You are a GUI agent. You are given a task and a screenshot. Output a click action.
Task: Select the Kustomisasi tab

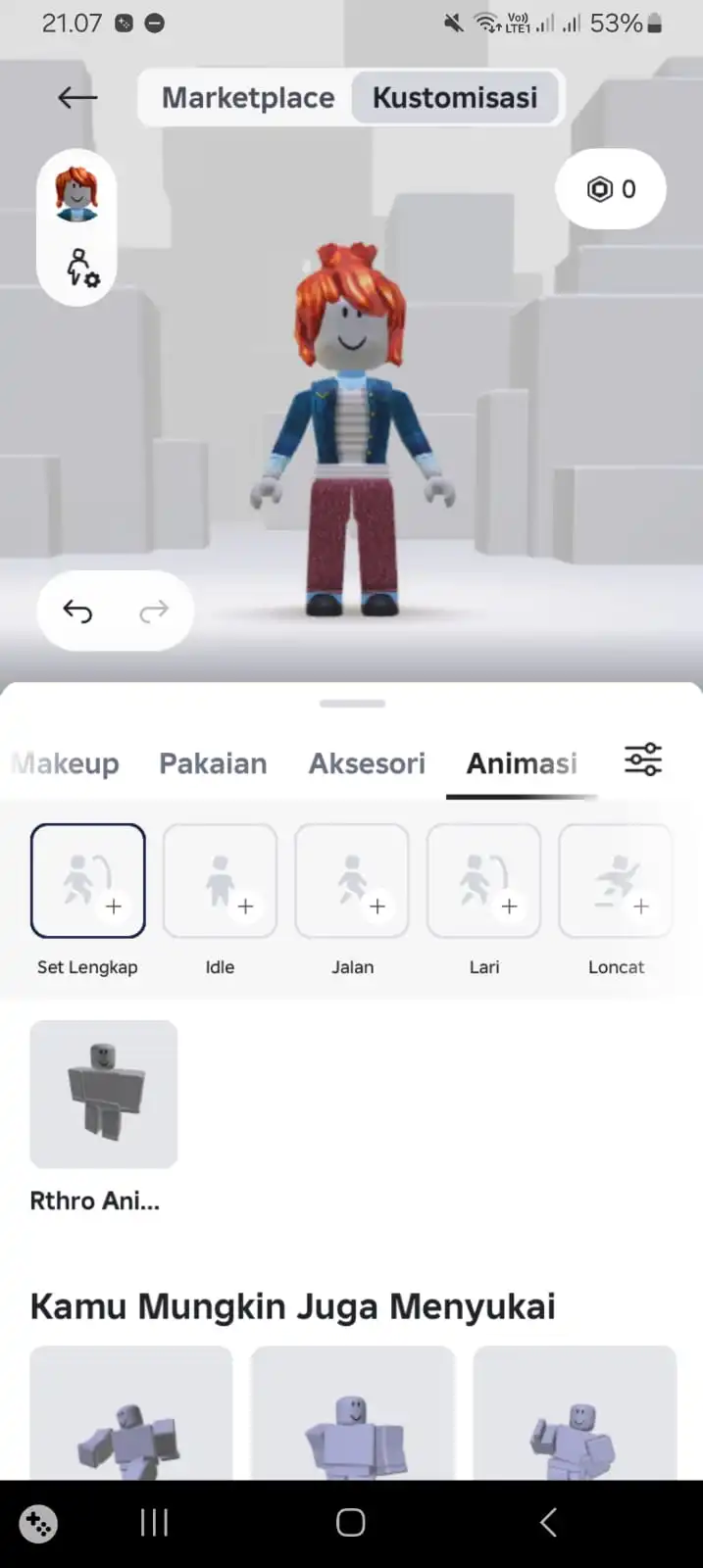(x=455, y=98)
